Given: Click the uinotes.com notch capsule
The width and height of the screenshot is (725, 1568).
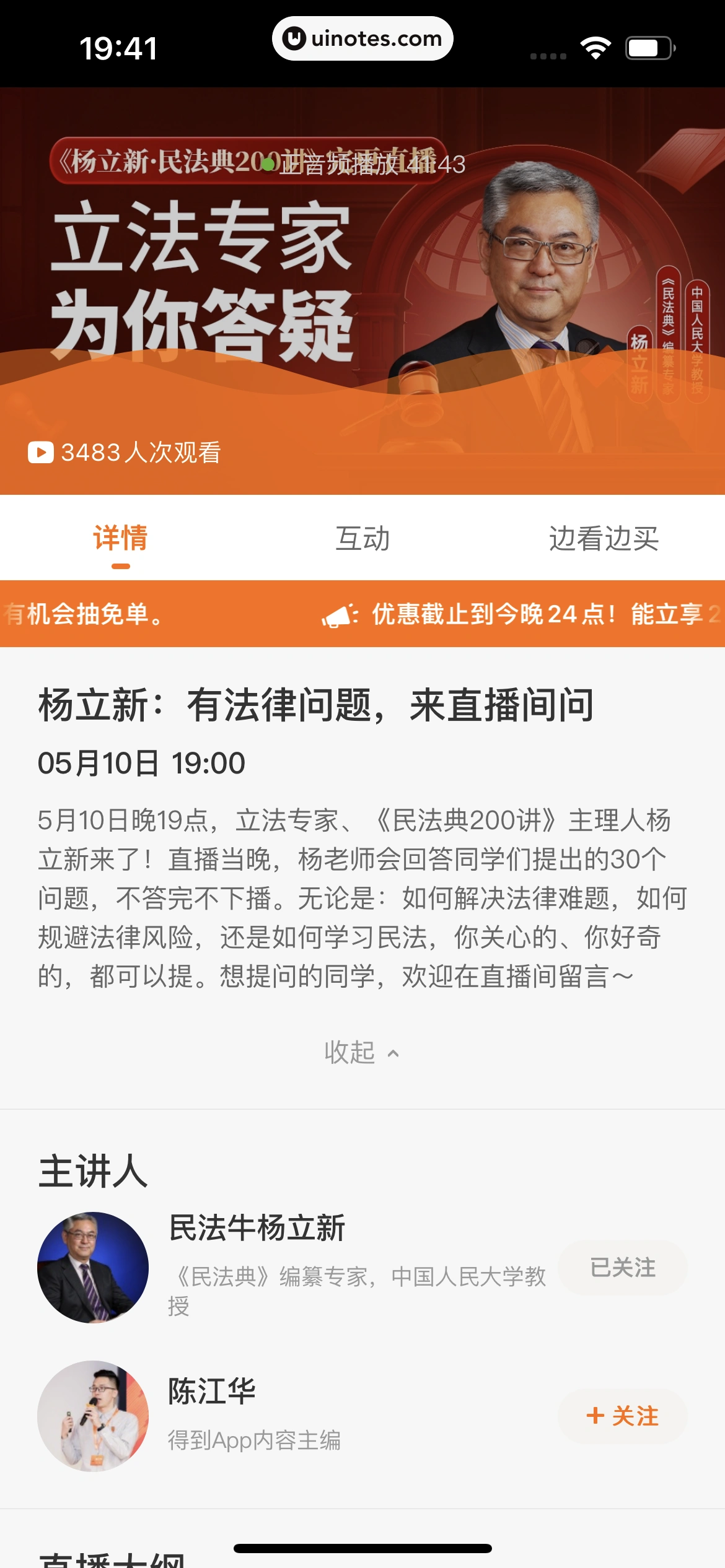Looking at the screenshot, I should (362, 38).
